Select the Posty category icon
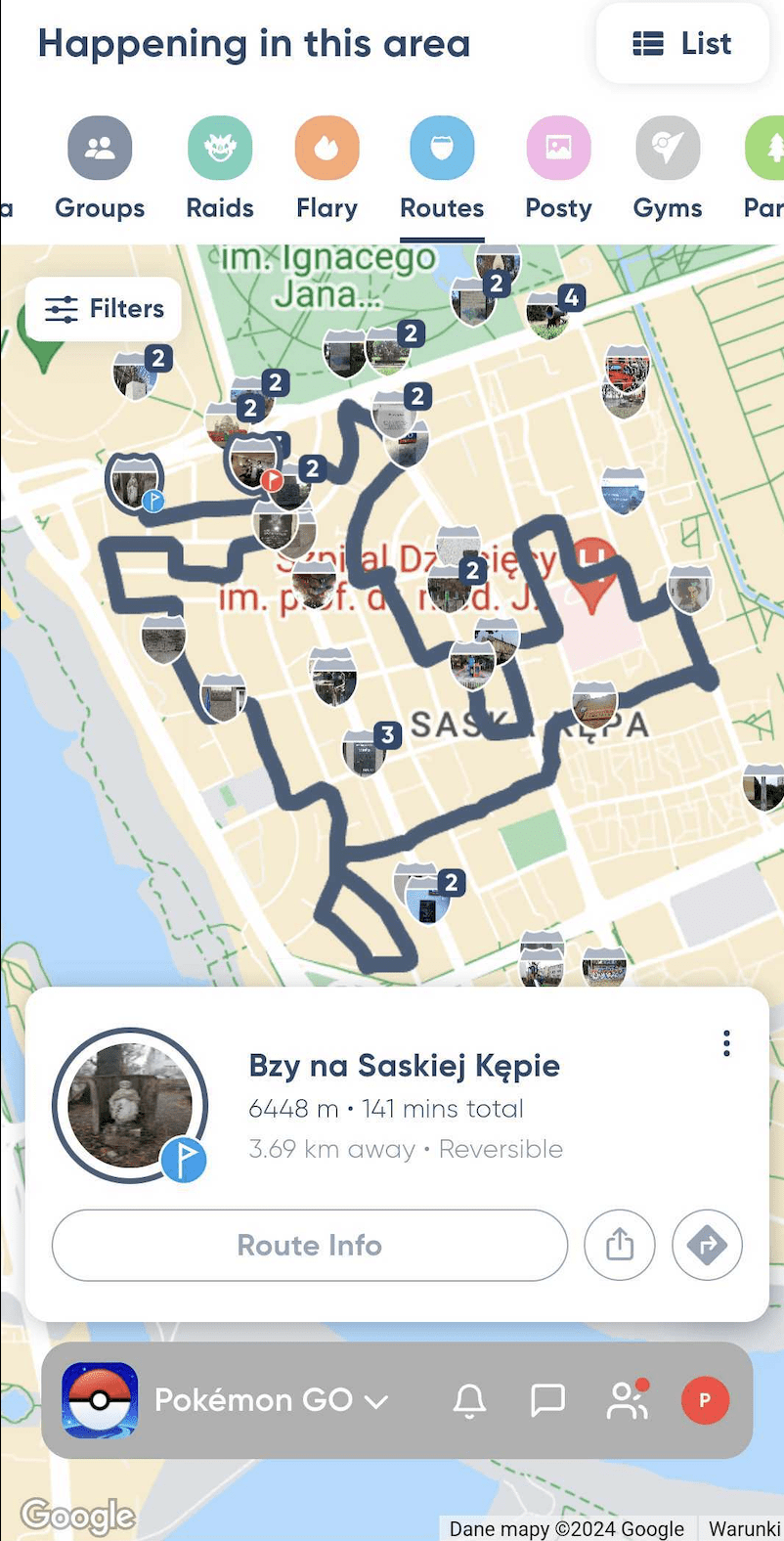Screen dimensions: 784x1541 coord(557,147)
